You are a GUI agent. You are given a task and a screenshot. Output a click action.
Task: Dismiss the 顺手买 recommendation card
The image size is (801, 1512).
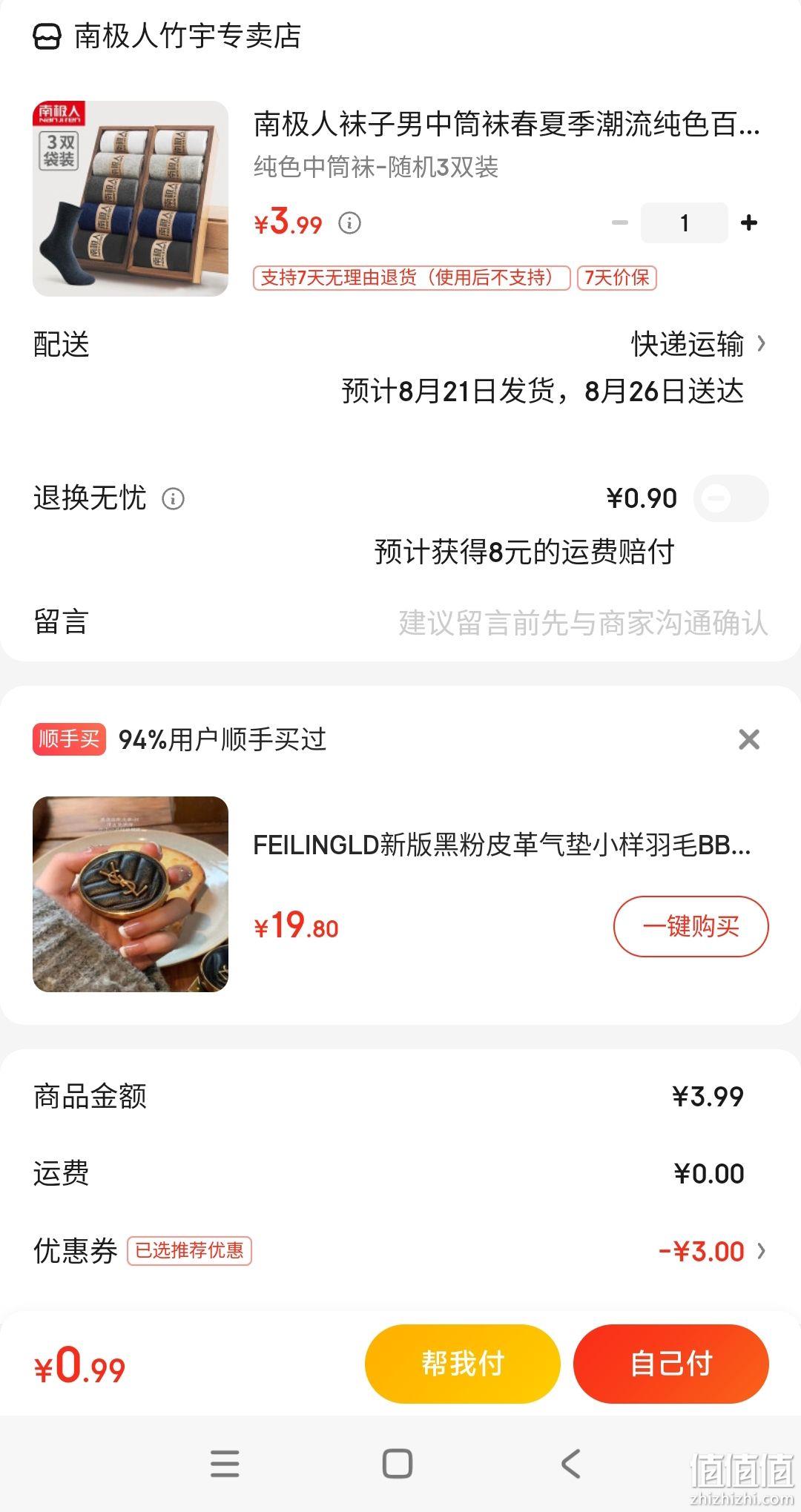point(749,739)
